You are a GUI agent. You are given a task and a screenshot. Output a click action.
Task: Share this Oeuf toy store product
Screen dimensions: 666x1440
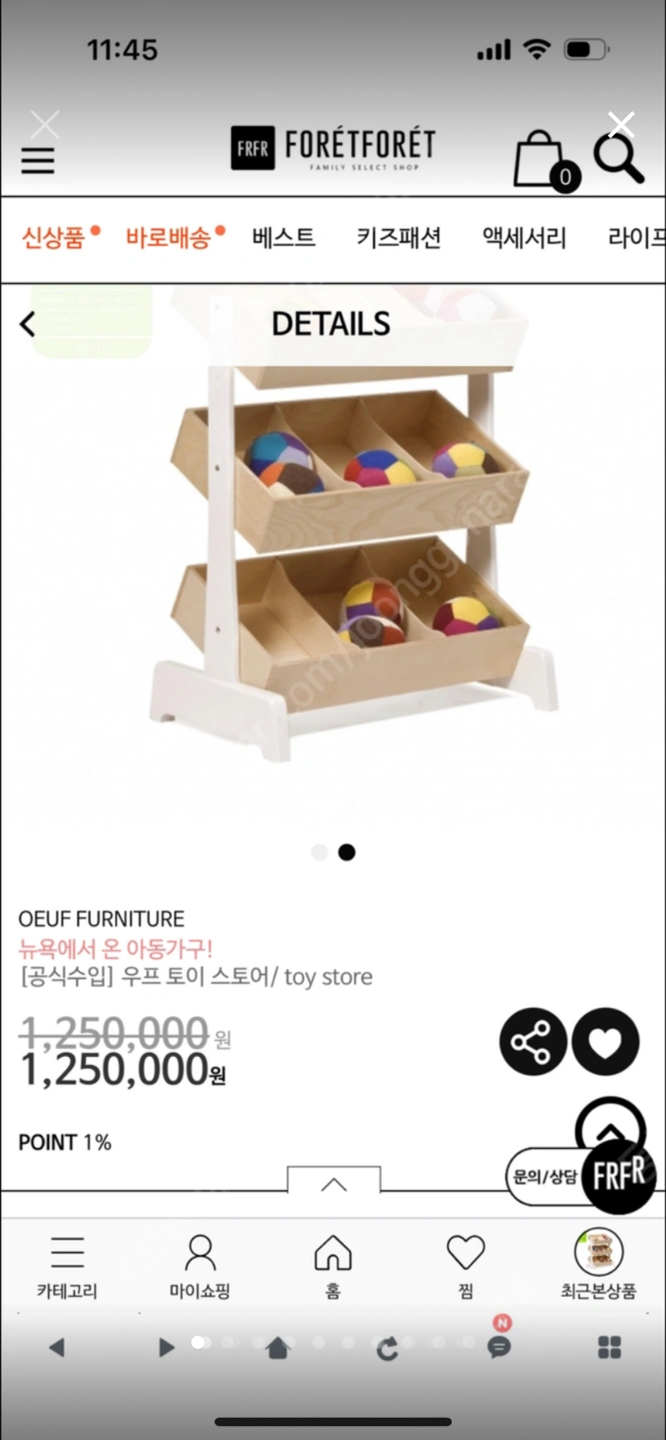coord(532,1042)
